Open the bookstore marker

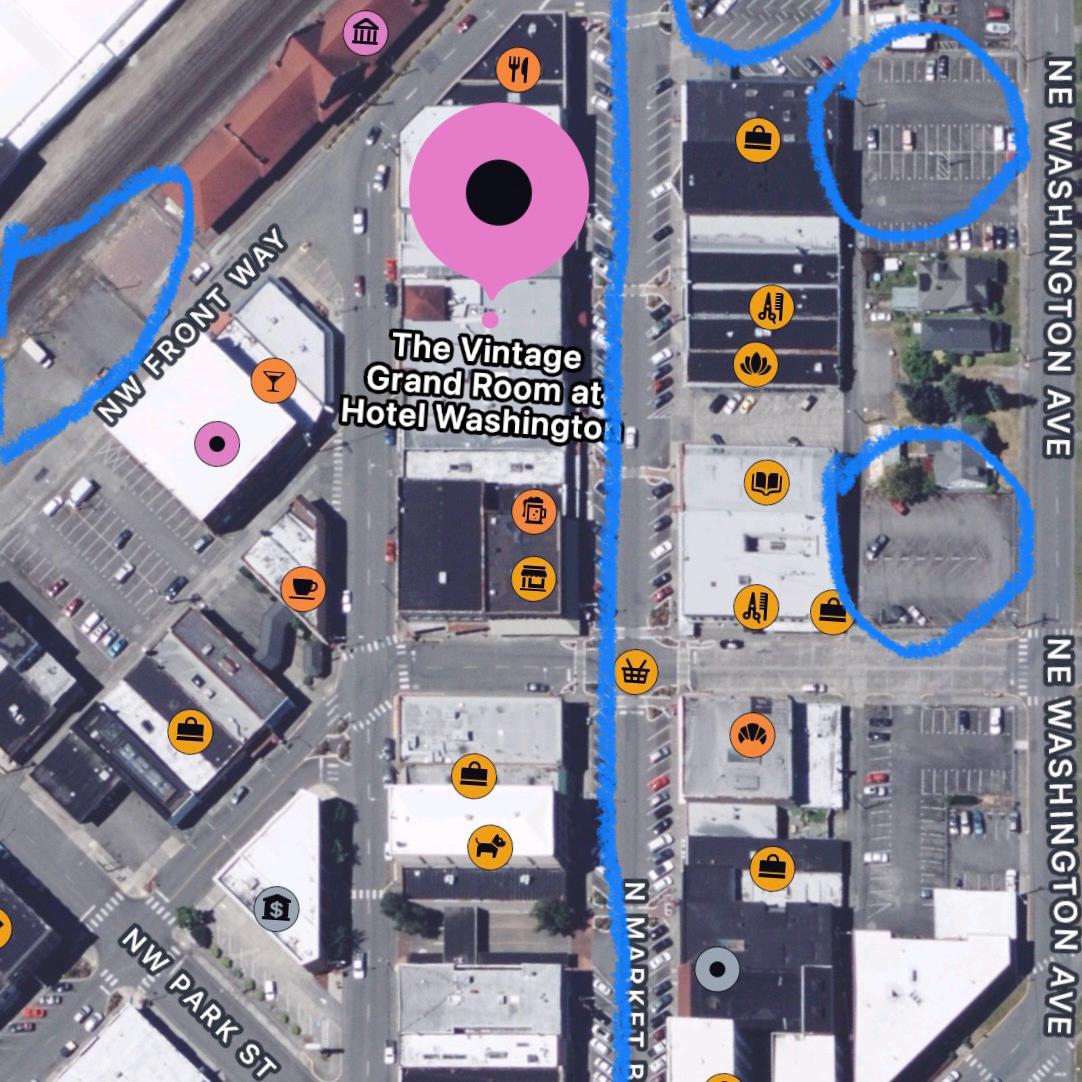click(767, 483)
